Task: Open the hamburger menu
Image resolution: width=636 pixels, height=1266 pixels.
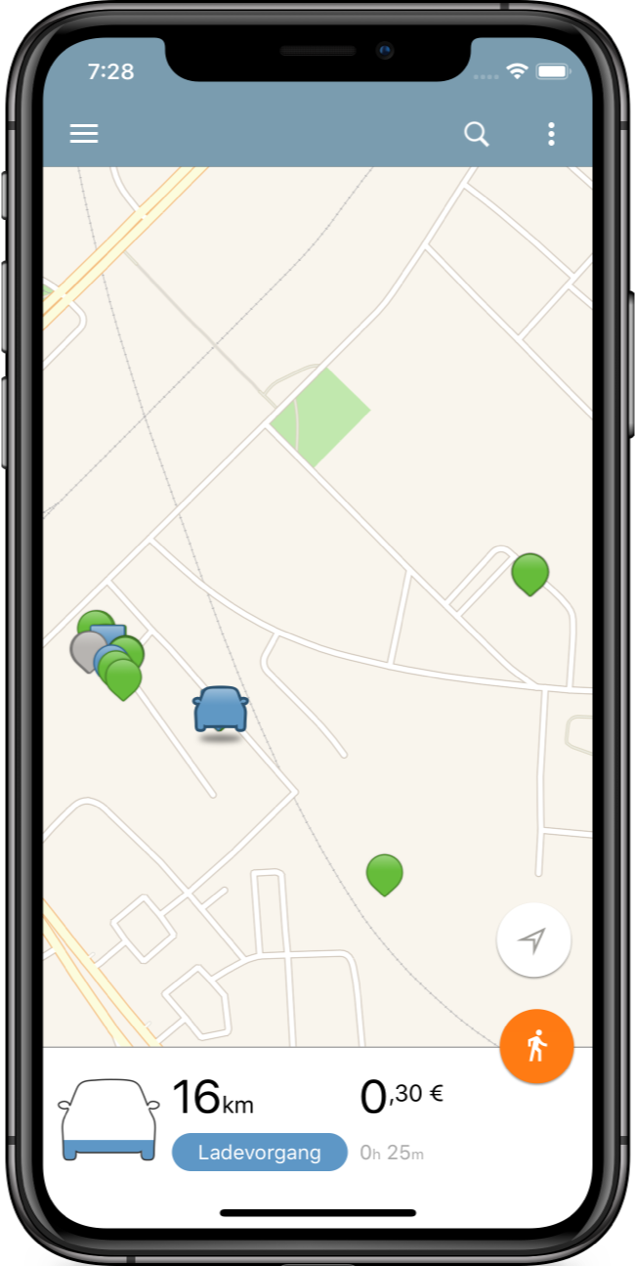Action: (84, 134)
